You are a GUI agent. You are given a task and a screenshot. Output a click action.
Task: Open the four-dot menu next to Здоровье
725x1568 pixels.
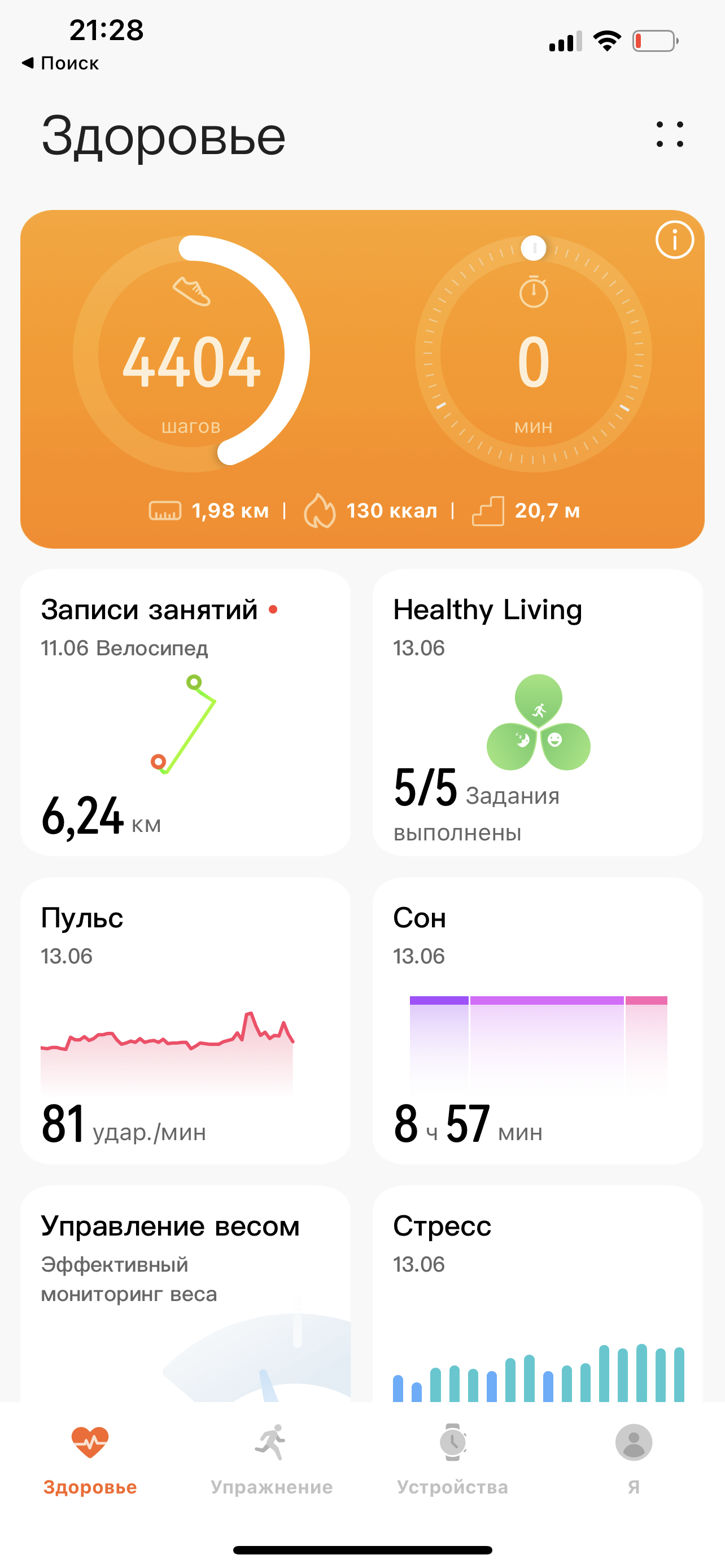point(670,134)
